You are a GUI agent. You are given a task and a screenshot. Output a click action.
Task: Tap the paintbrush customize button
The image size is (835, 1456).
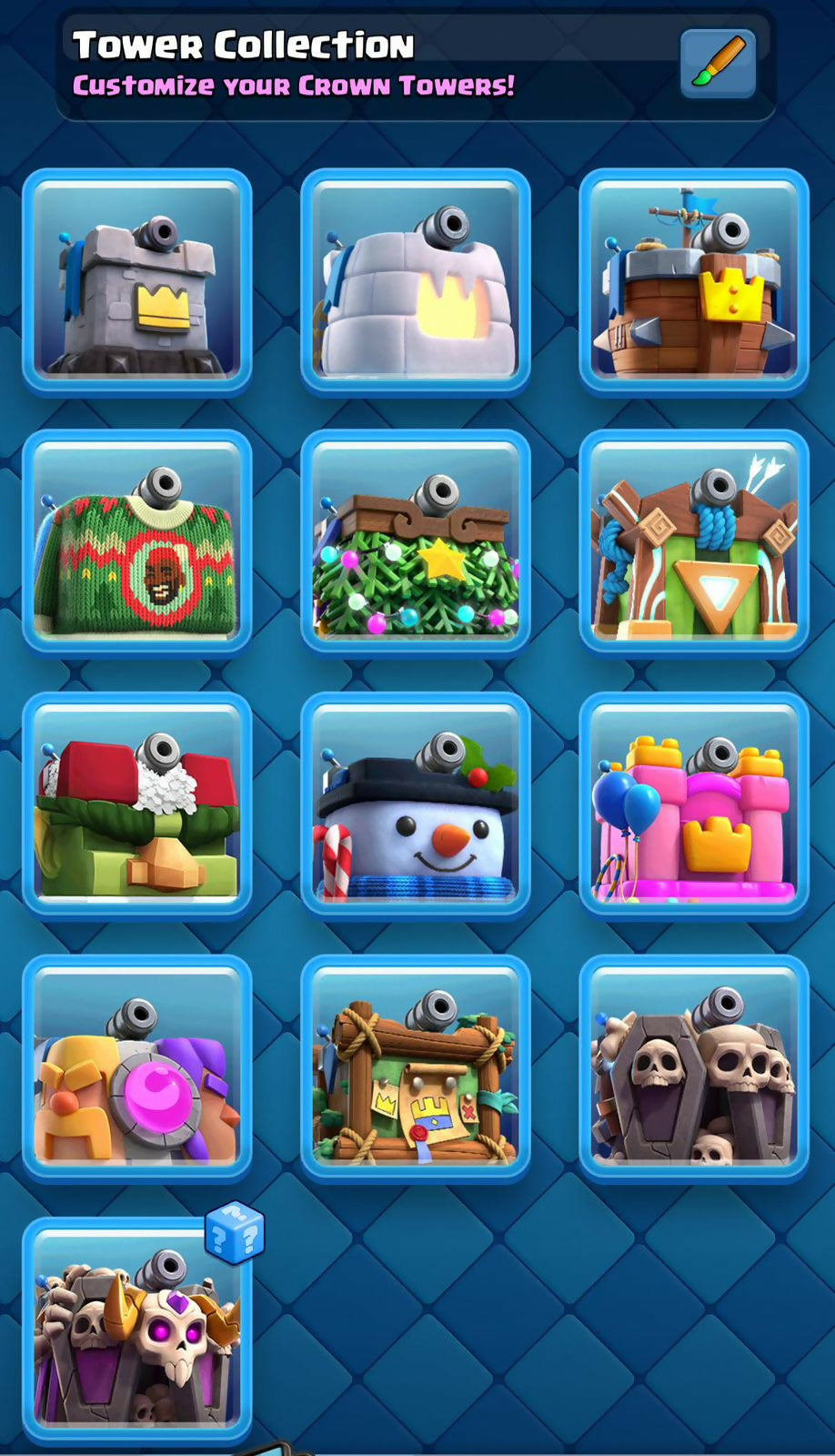point(718,63)
